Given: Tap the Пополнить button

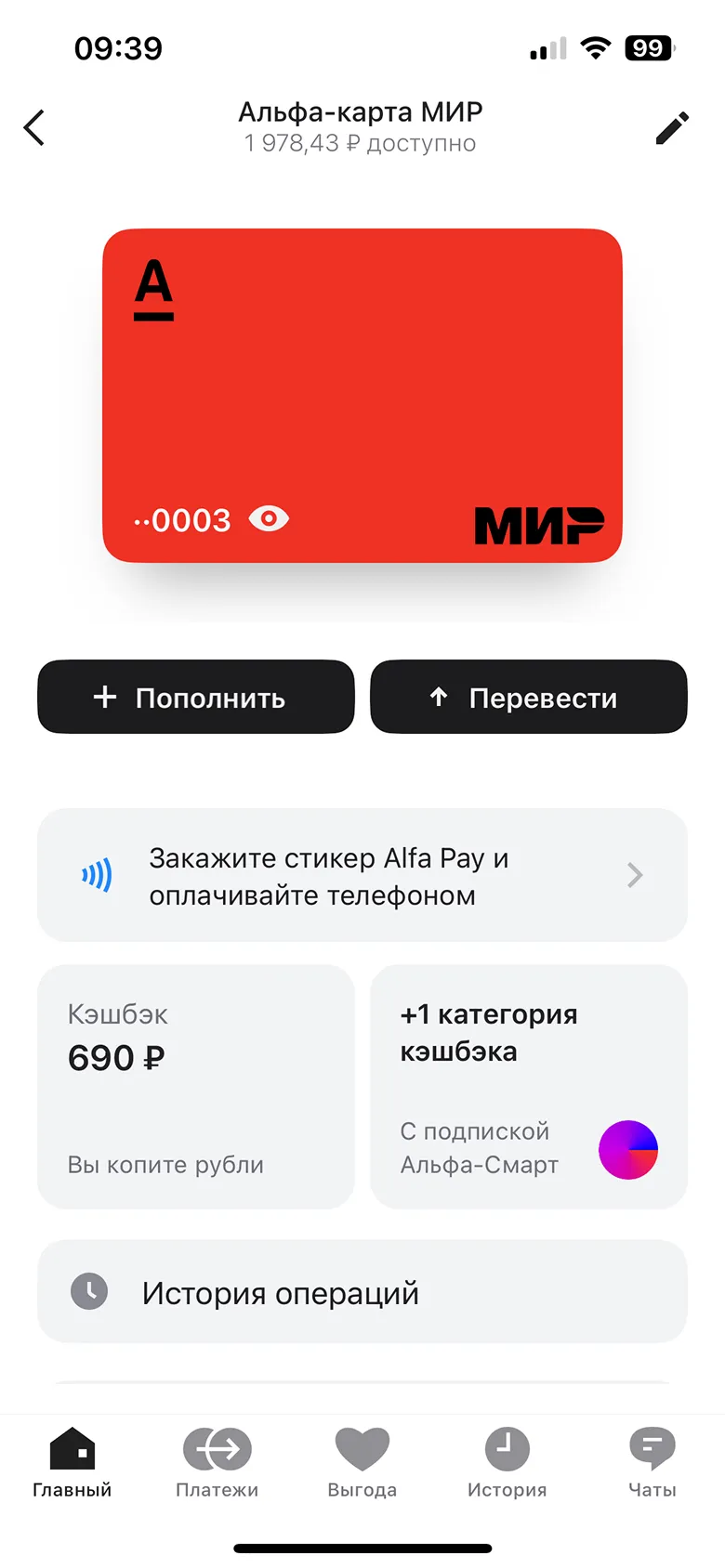Looking at the screenshot, I should (196, 698).
